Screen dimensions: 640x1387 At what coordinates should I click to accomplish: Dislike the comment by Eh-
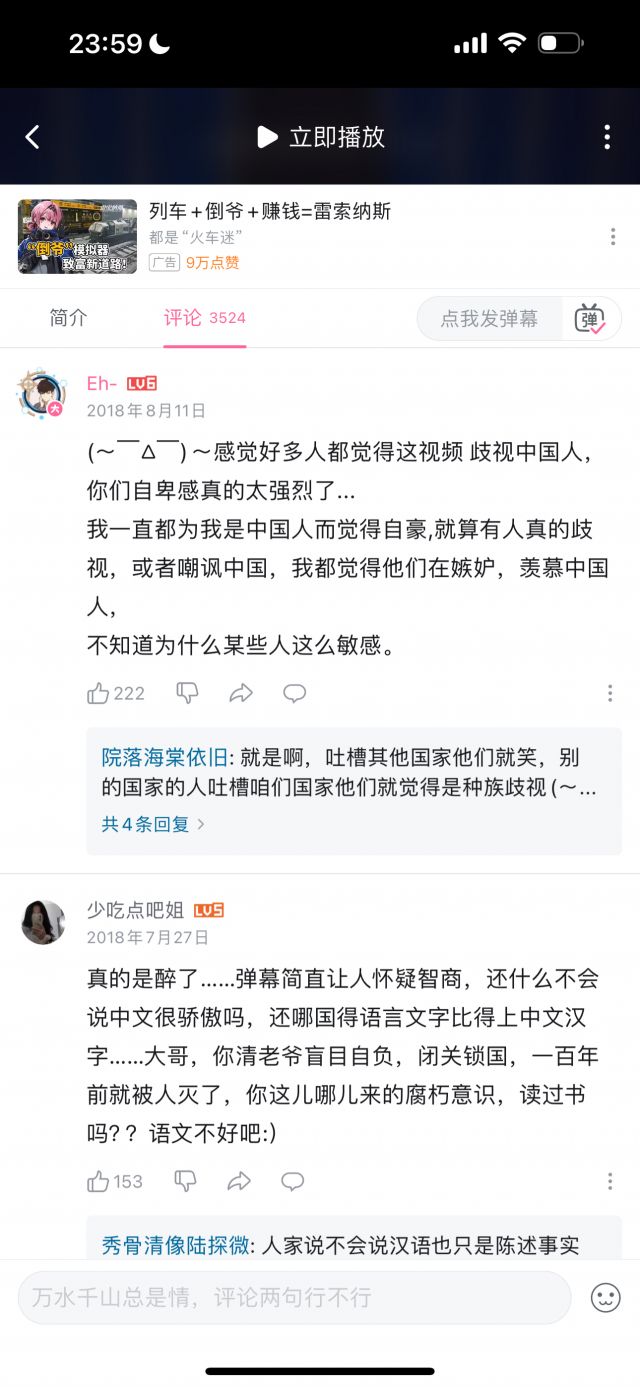point(186,693)
